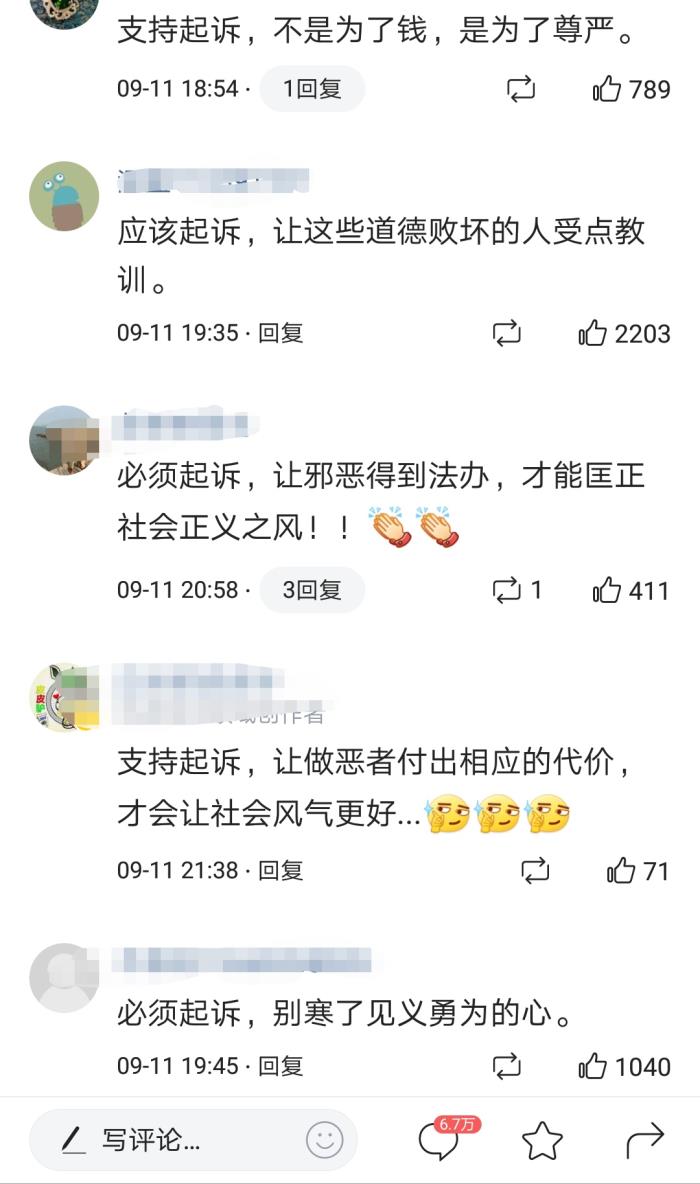Viewport: 700px width, 1184px height.
Task: Favorite this article with the star
Action: [x=542, y=1139]
